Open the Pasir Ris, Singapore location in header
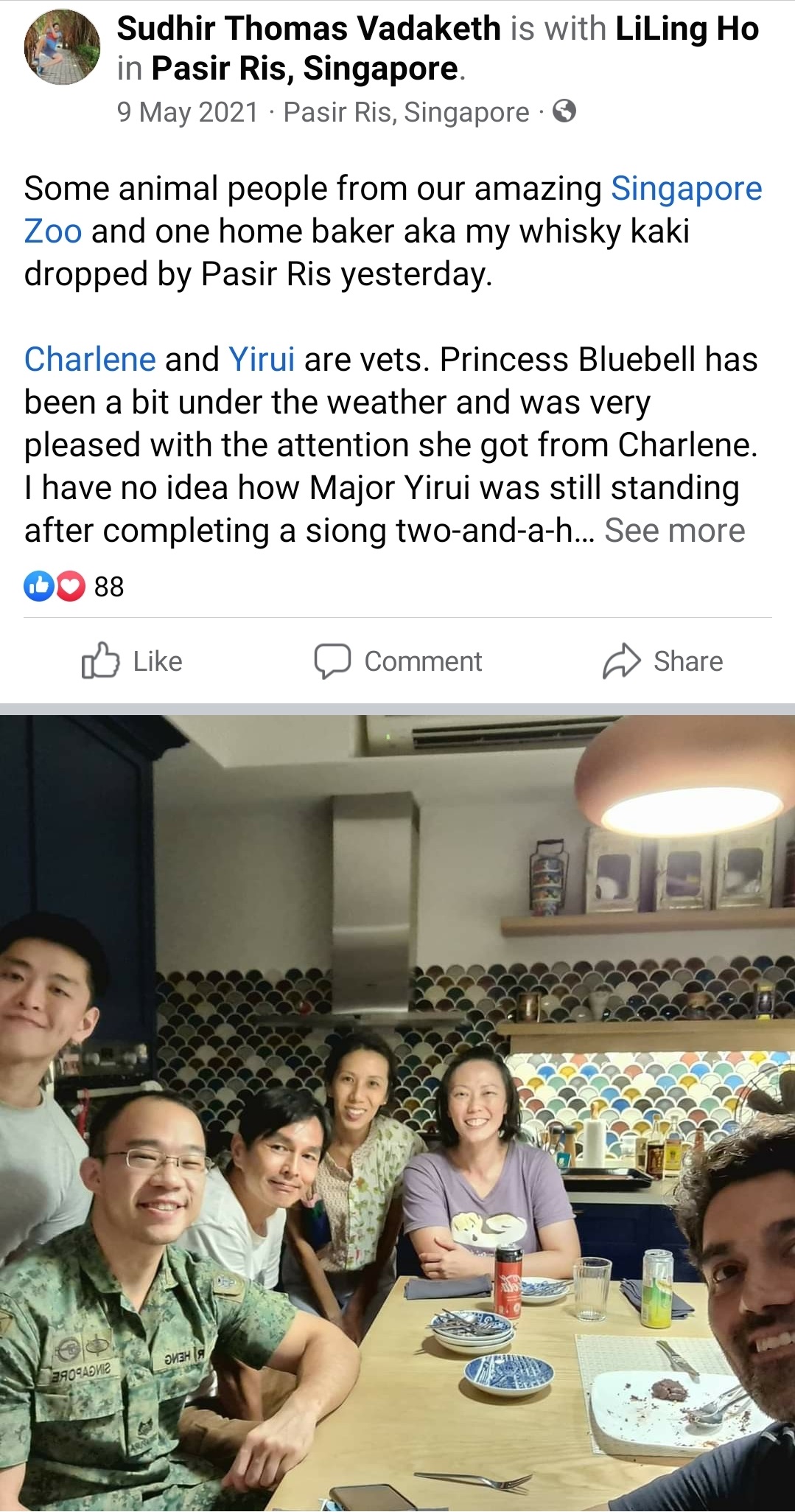 click(305, 69)
